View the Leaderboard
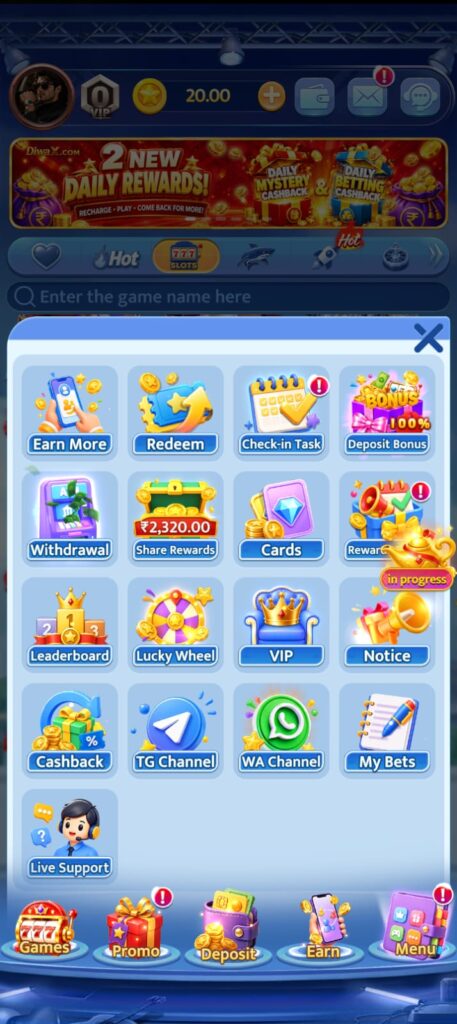Screen dimensions: 457x1024 click(x=69, y=625)
